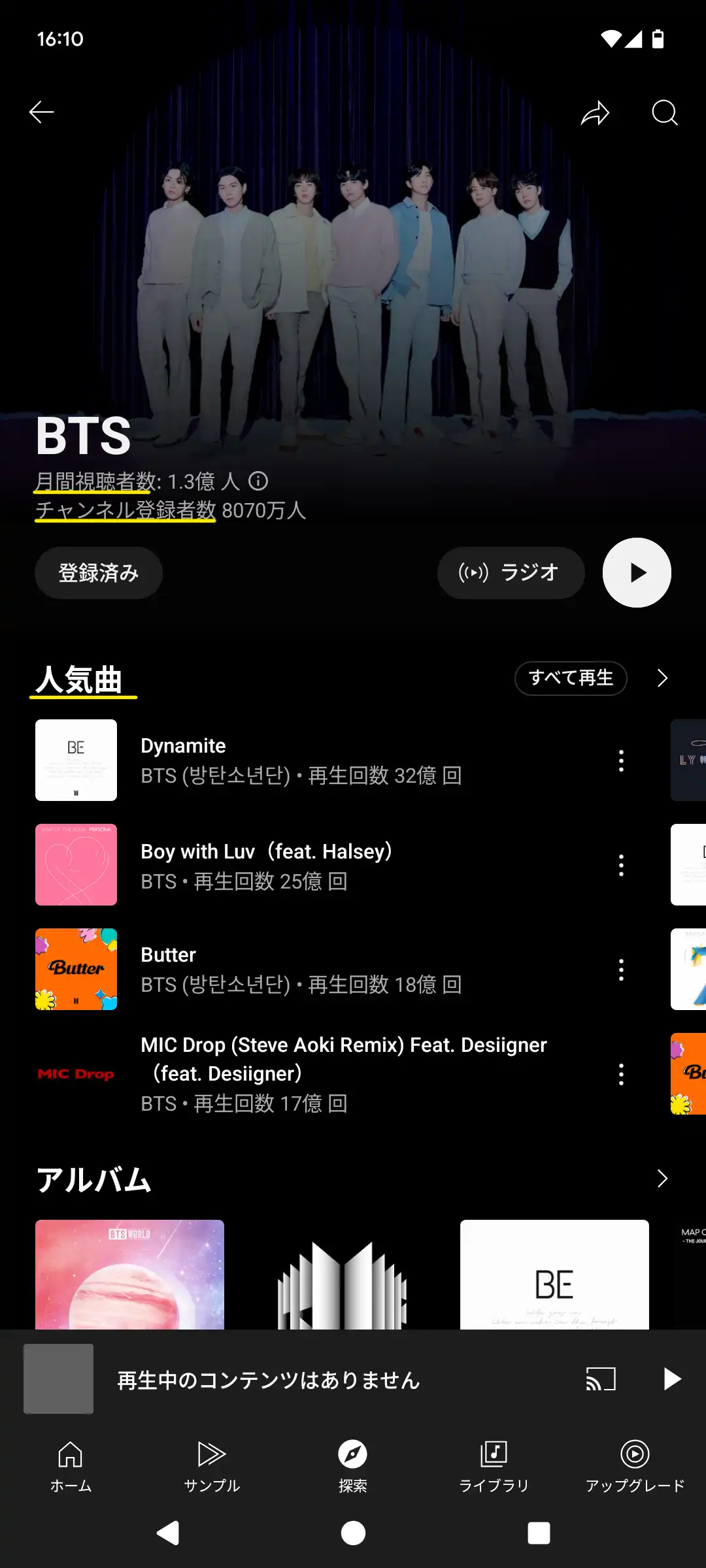Open the BE album cover
706x1568 pixels.
[554, 1274]
